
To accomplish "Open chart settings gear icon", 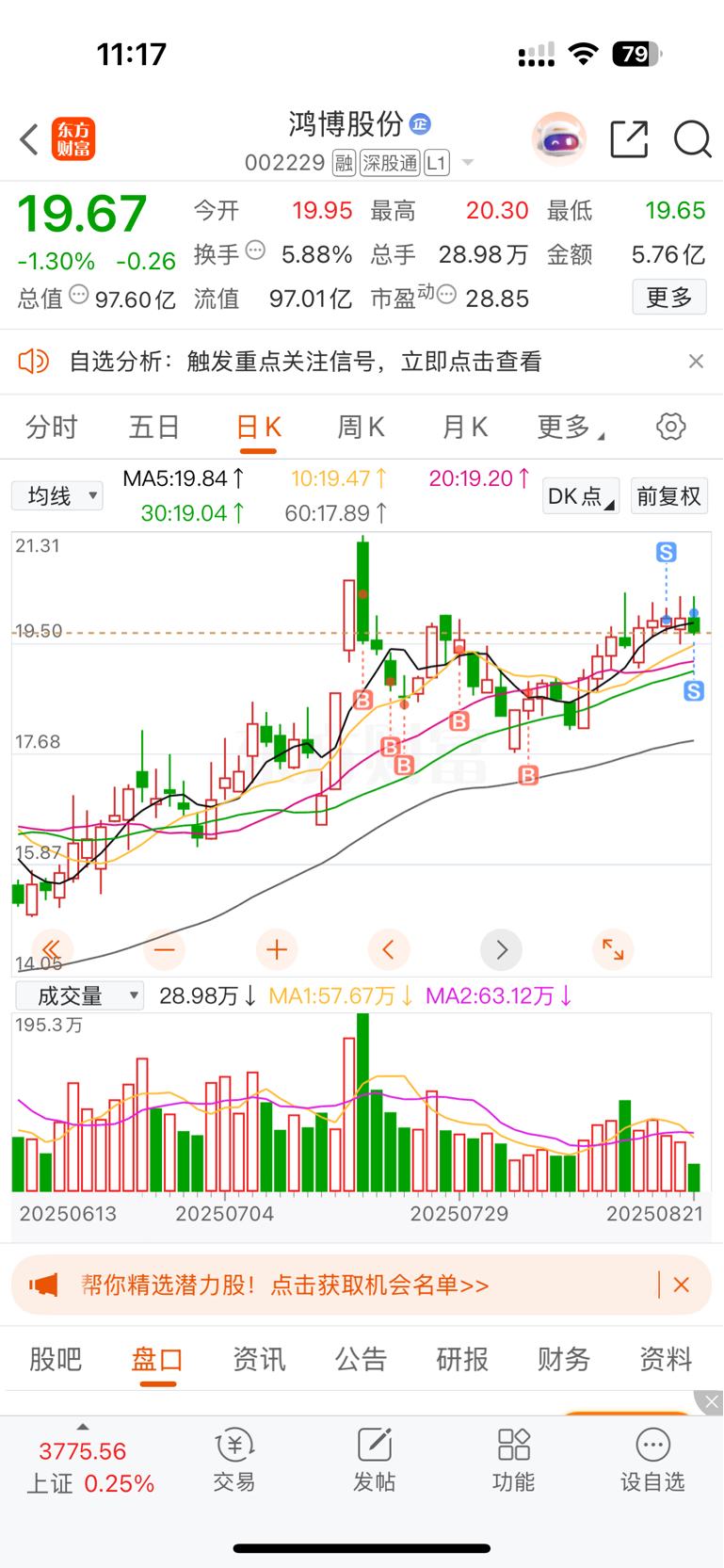I will 670,427.
